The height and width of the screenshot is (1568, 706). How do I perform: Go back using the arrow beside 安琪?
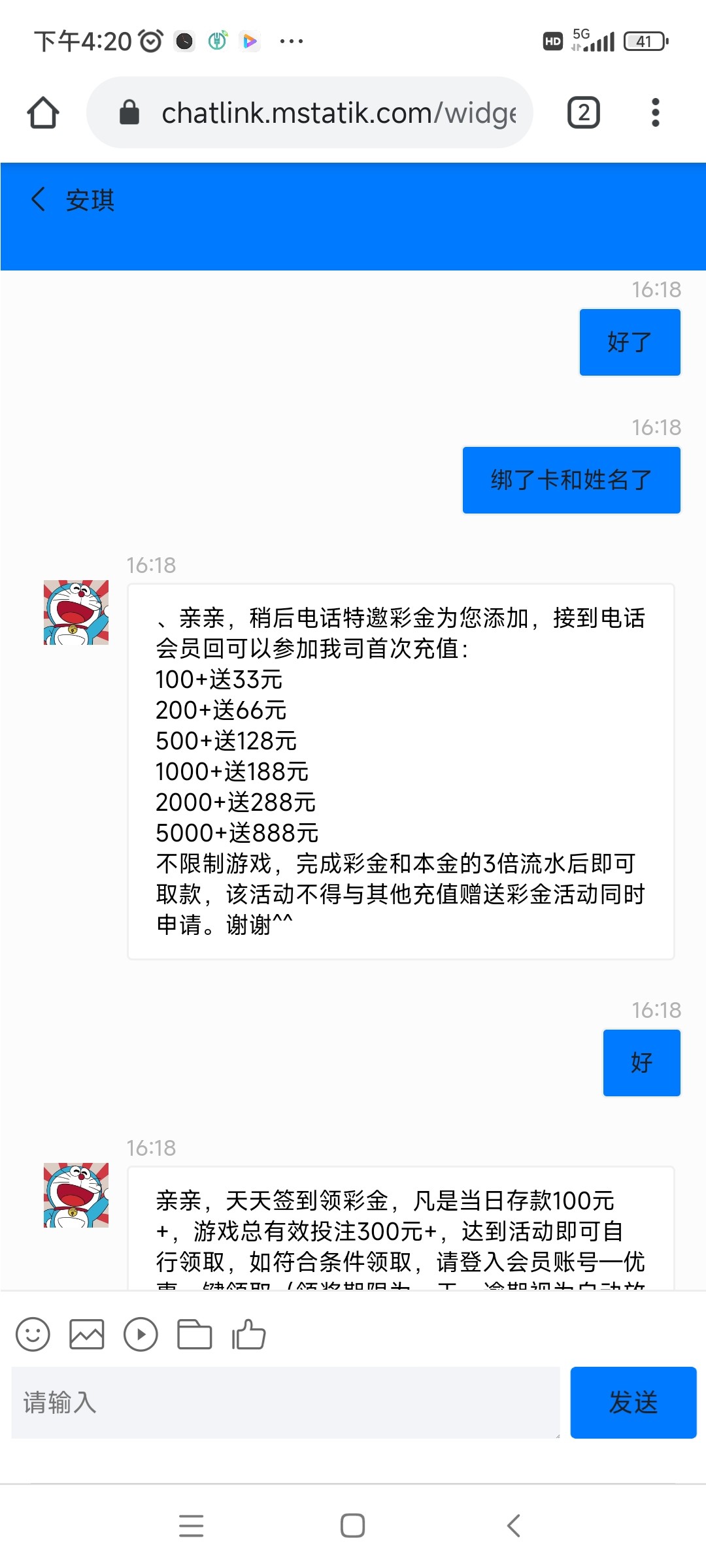coord(39,199)
